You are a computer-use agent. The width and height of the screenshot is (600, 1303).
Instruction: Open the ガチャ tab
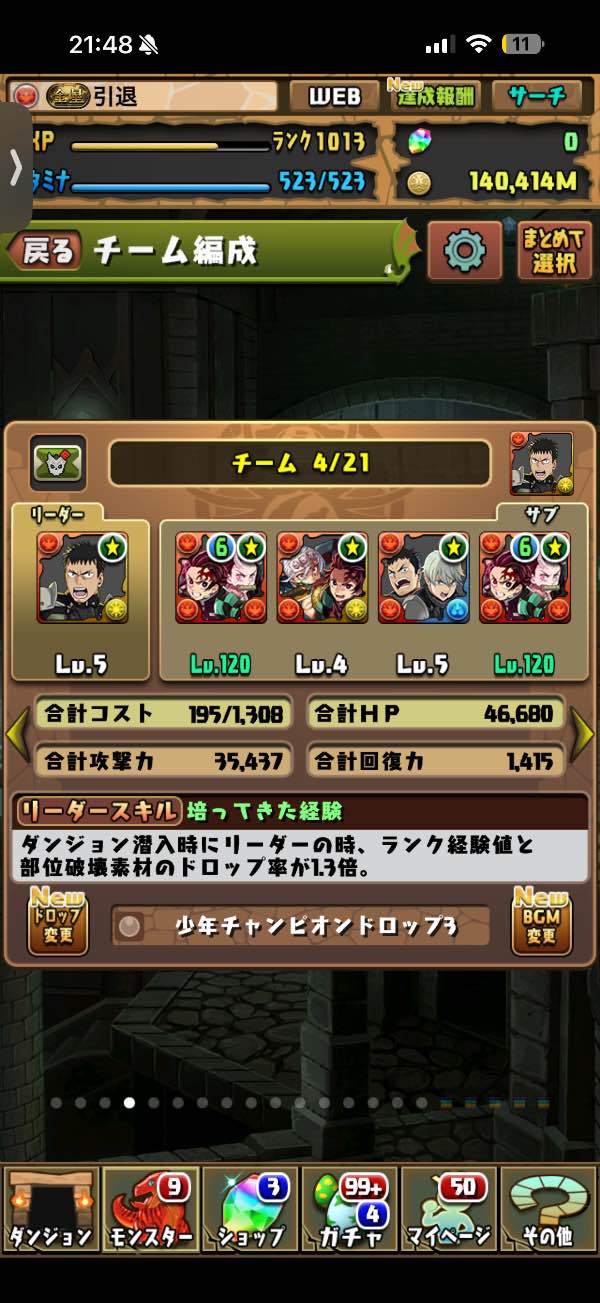tap(350, 1208)
